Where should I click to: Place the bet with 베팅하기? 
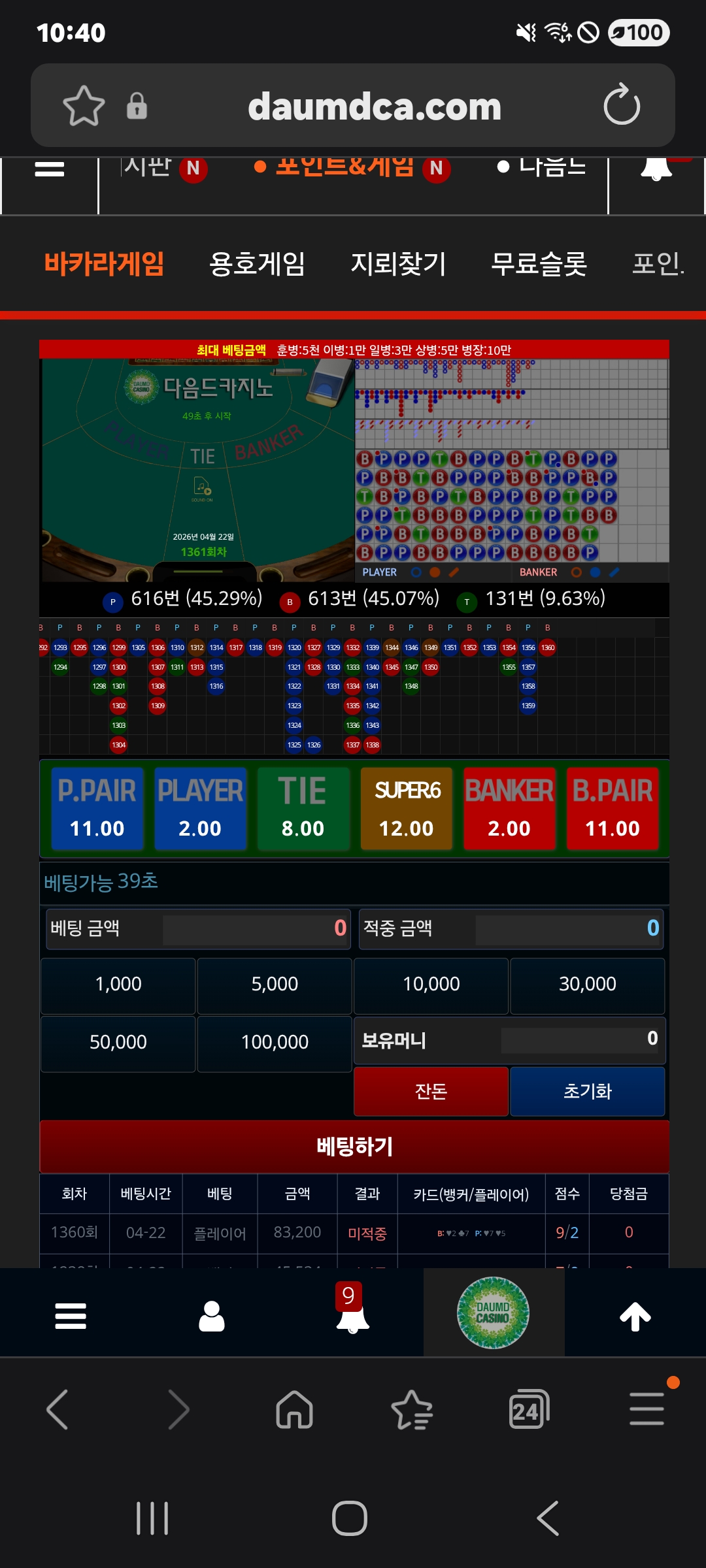click(354, 1147)
